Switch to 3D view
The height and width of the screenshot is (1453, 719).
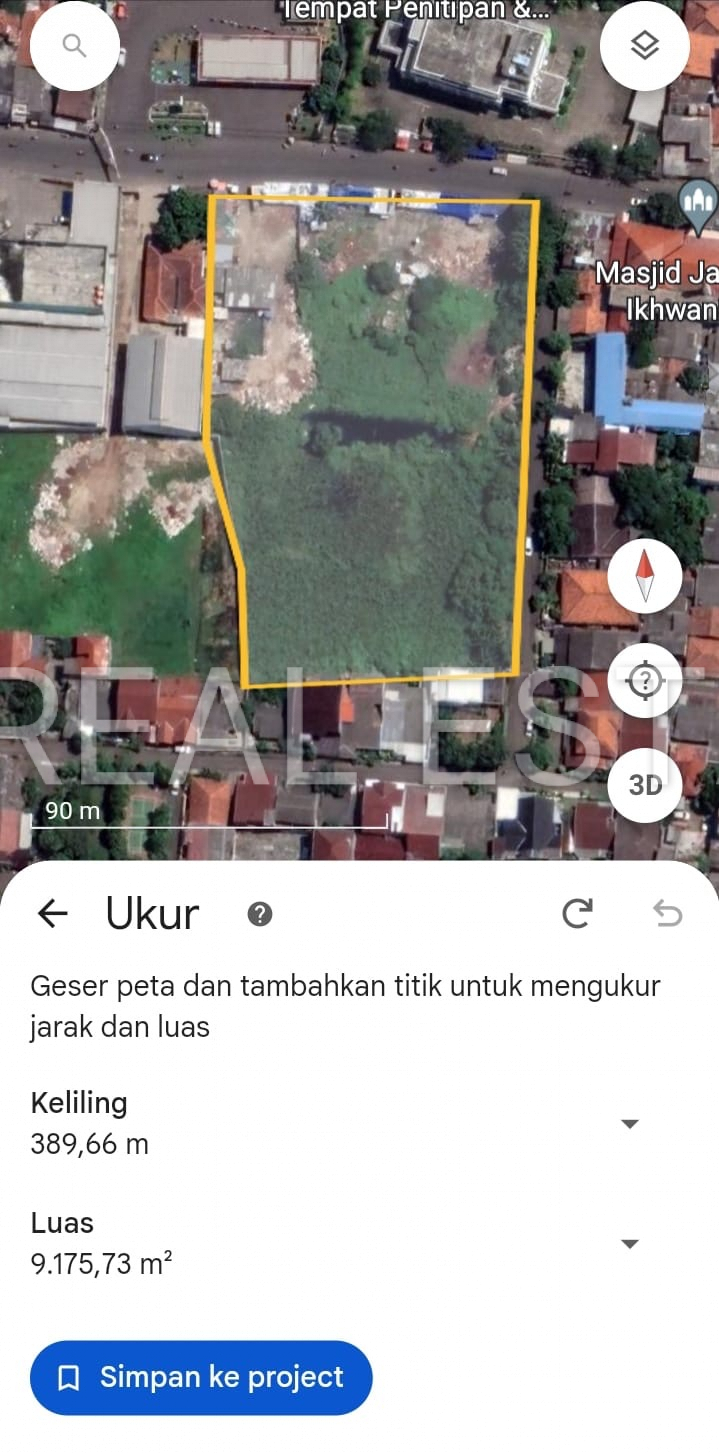pyautogui.click(x=645, y=785)
